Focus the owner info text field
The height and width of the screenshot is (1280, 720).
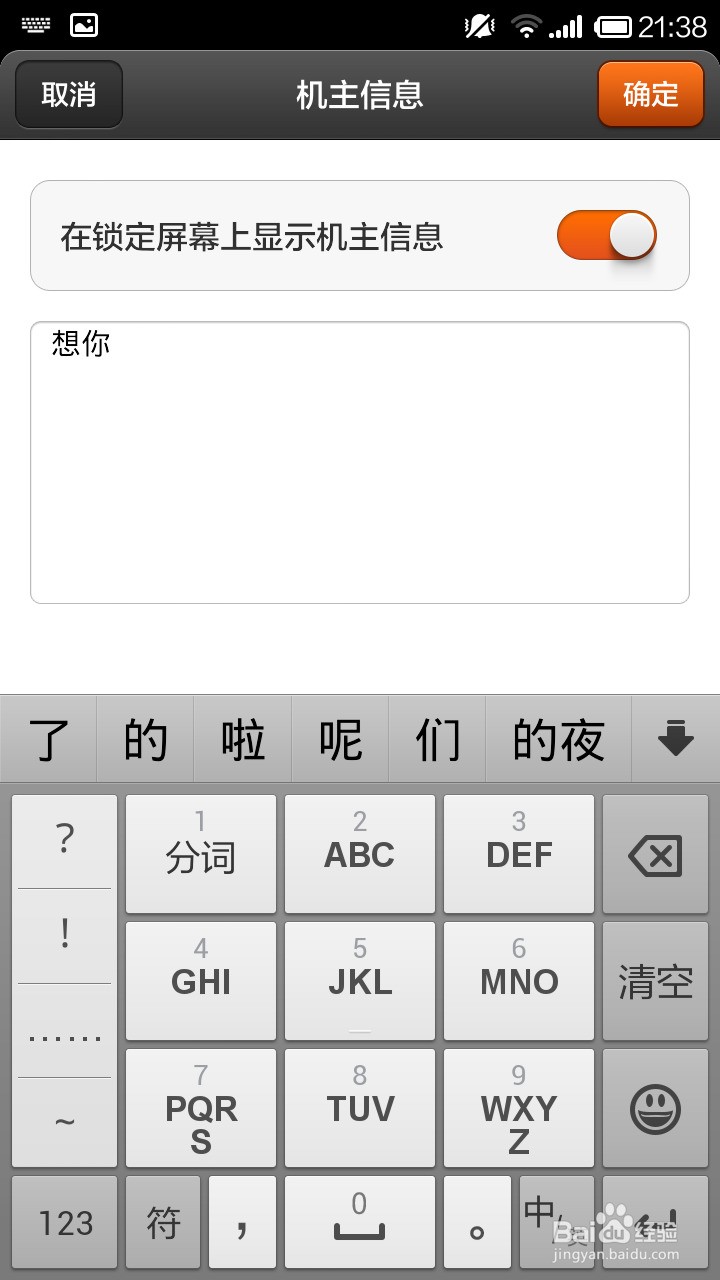coord(360,462)
